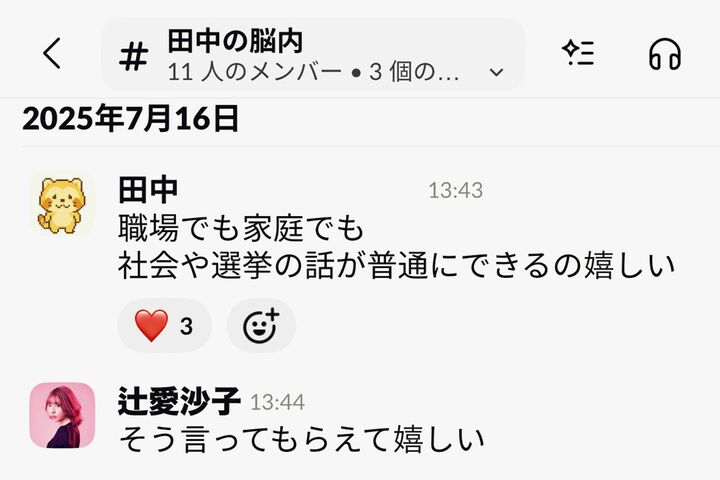Open 田中's profile from the cat avatar
The height and width of the screenshot is (480, 720).
tap(62, 204)
